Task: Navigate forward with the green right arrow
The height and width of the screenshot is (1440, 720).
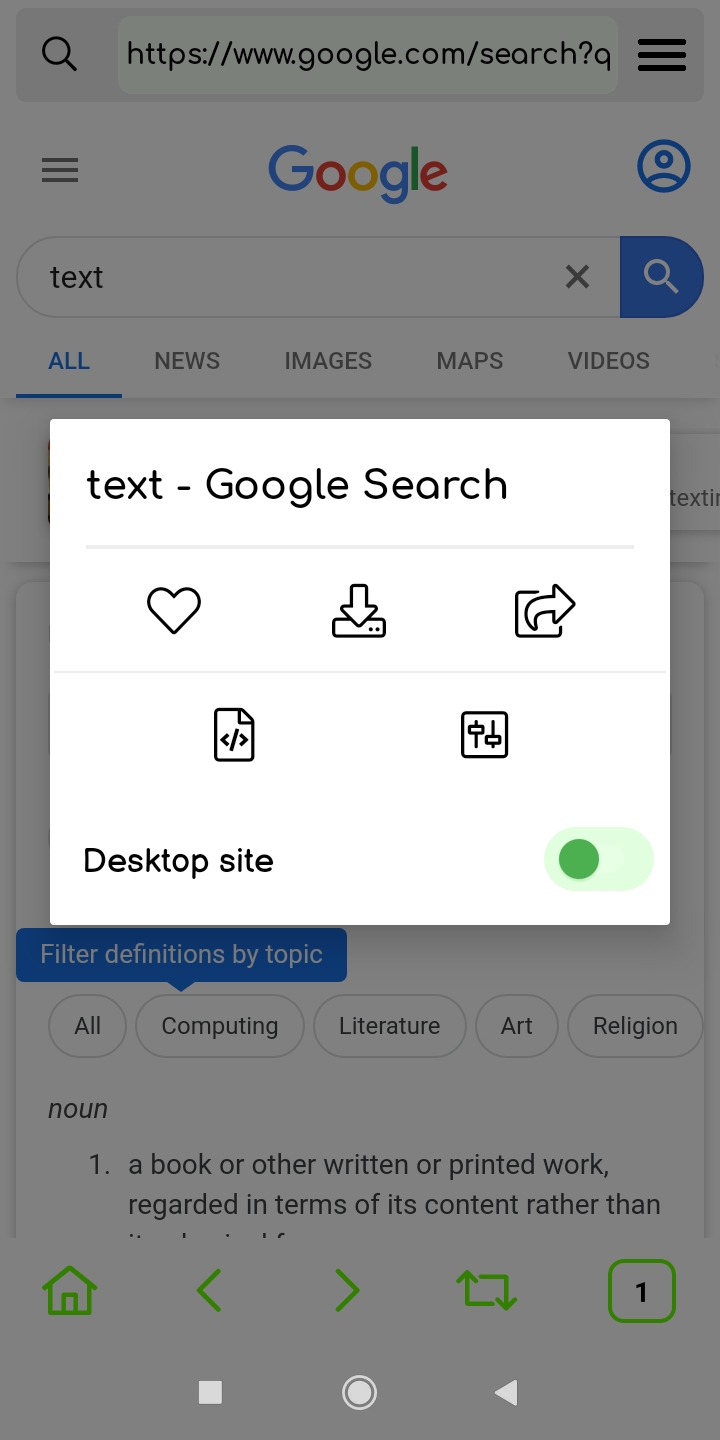Action: [x=347, y=1290]
